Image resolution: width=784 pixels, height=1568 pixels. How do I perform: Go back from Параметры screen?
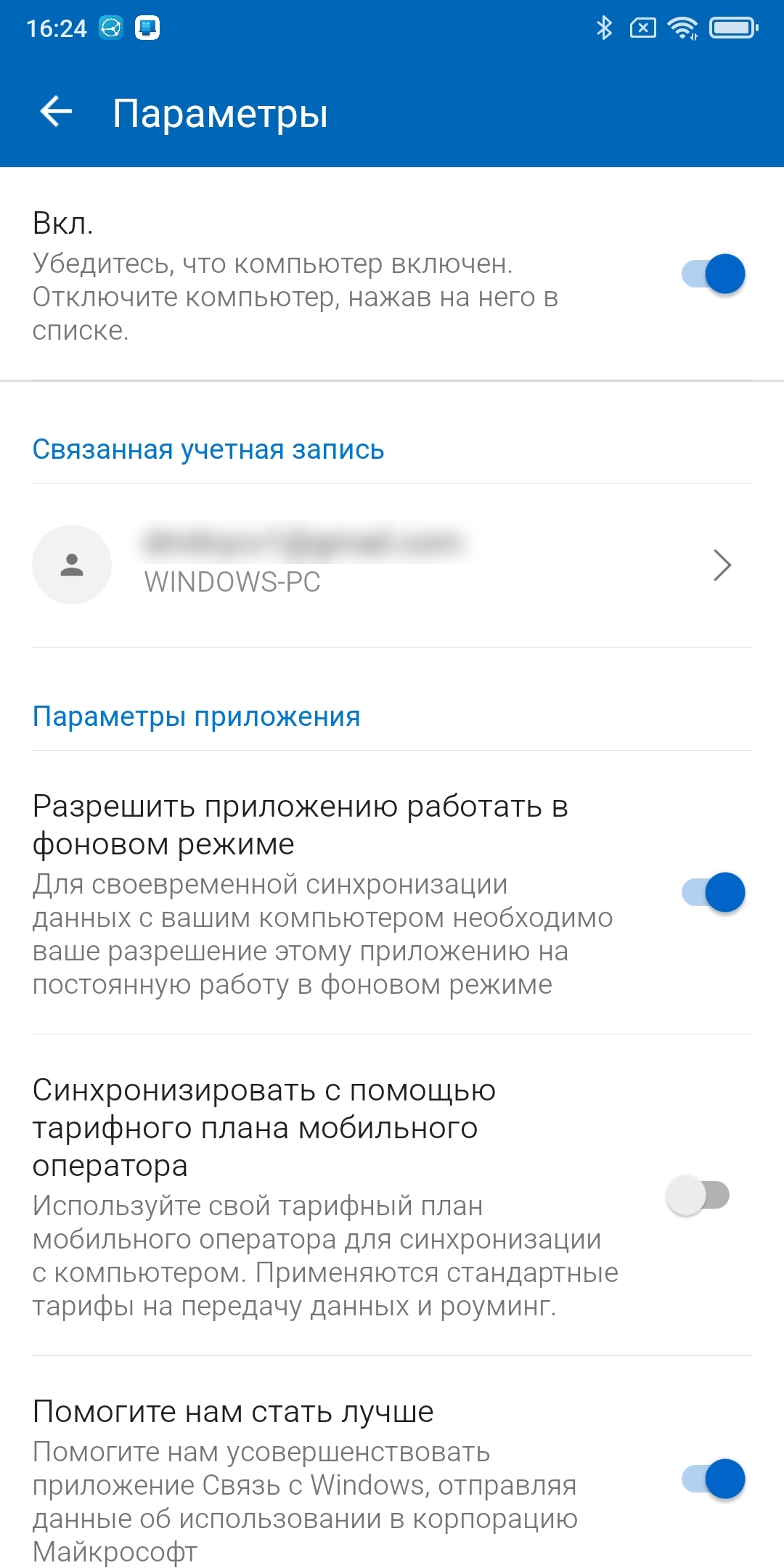(56, 113)
